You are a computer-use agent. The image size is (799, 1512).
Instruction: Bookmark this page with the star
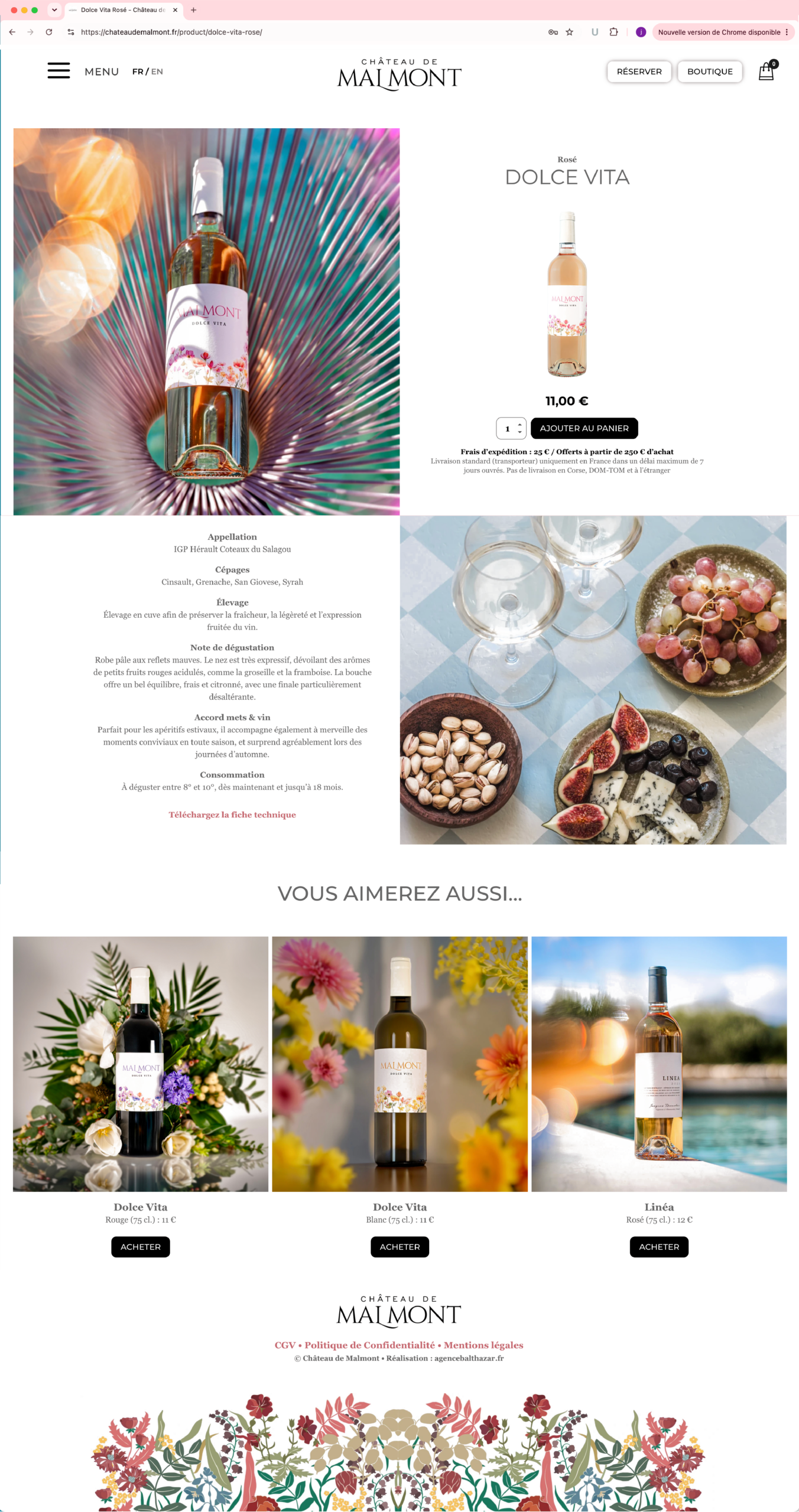pos(569,32)
